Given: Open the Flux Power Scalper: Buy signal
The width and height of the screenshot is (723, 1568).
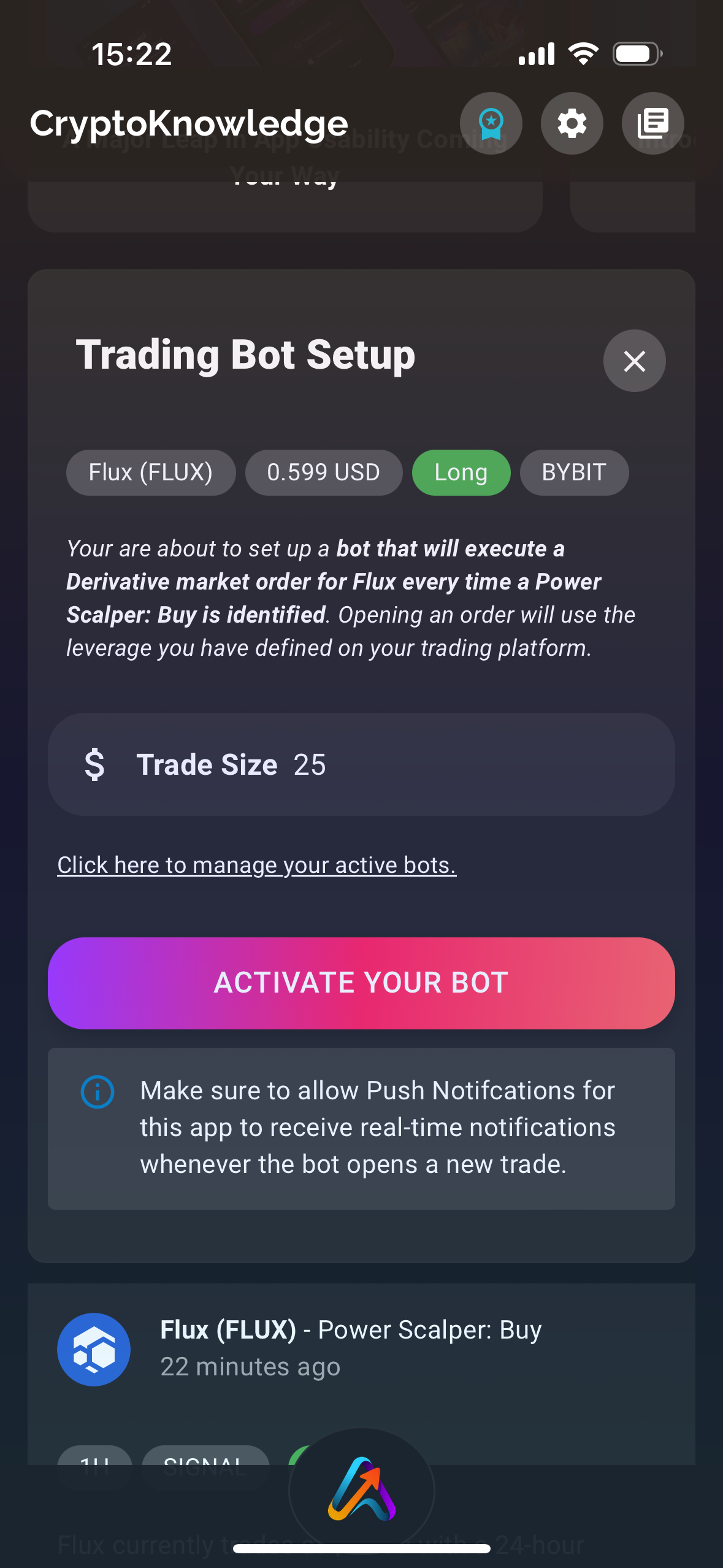Looking at the screenshot, I should tap(351, 1347).
